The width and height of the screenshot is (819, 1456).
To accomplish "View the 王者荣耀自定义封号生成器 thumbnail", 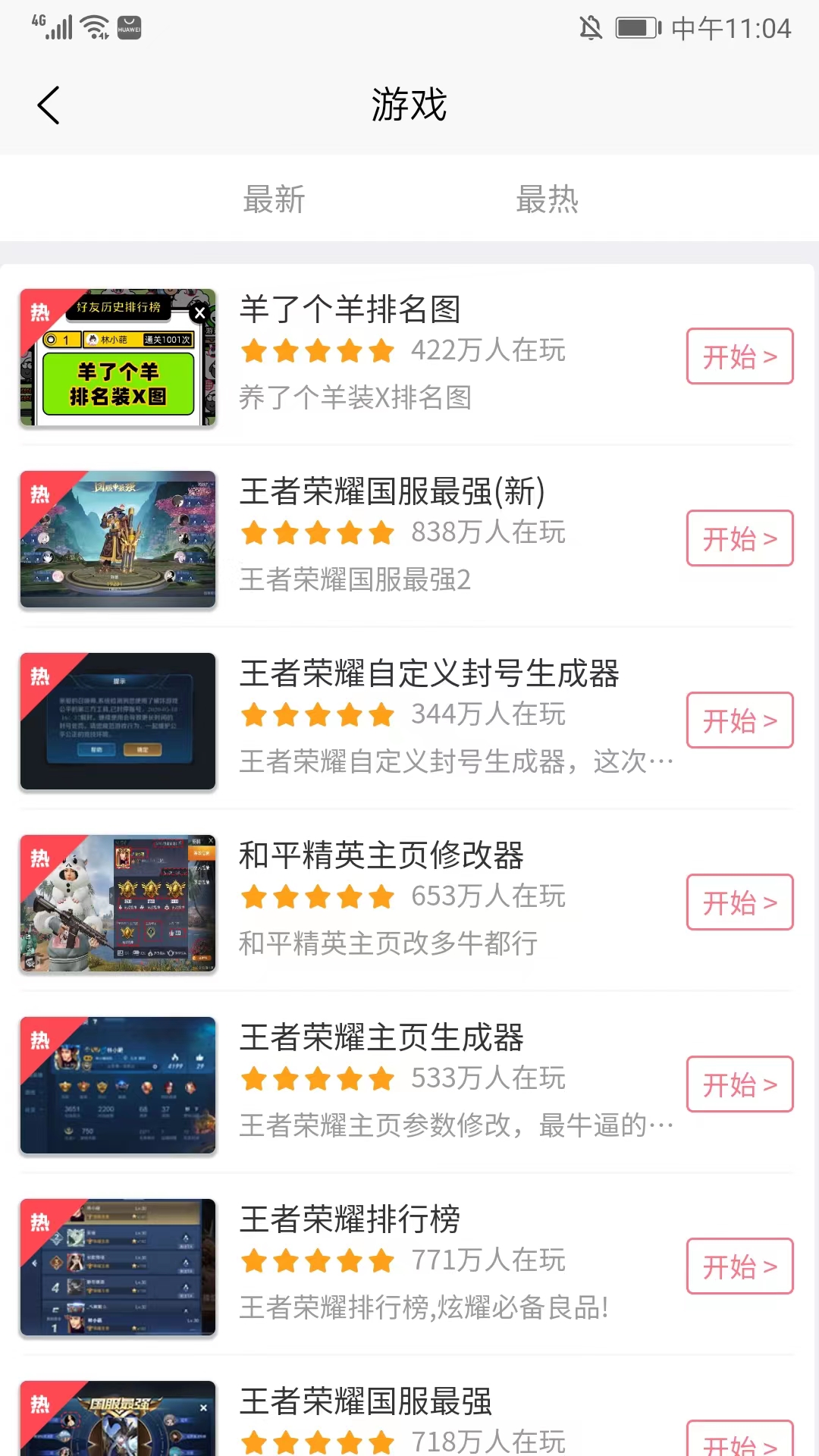I will [x=118, y=721].
